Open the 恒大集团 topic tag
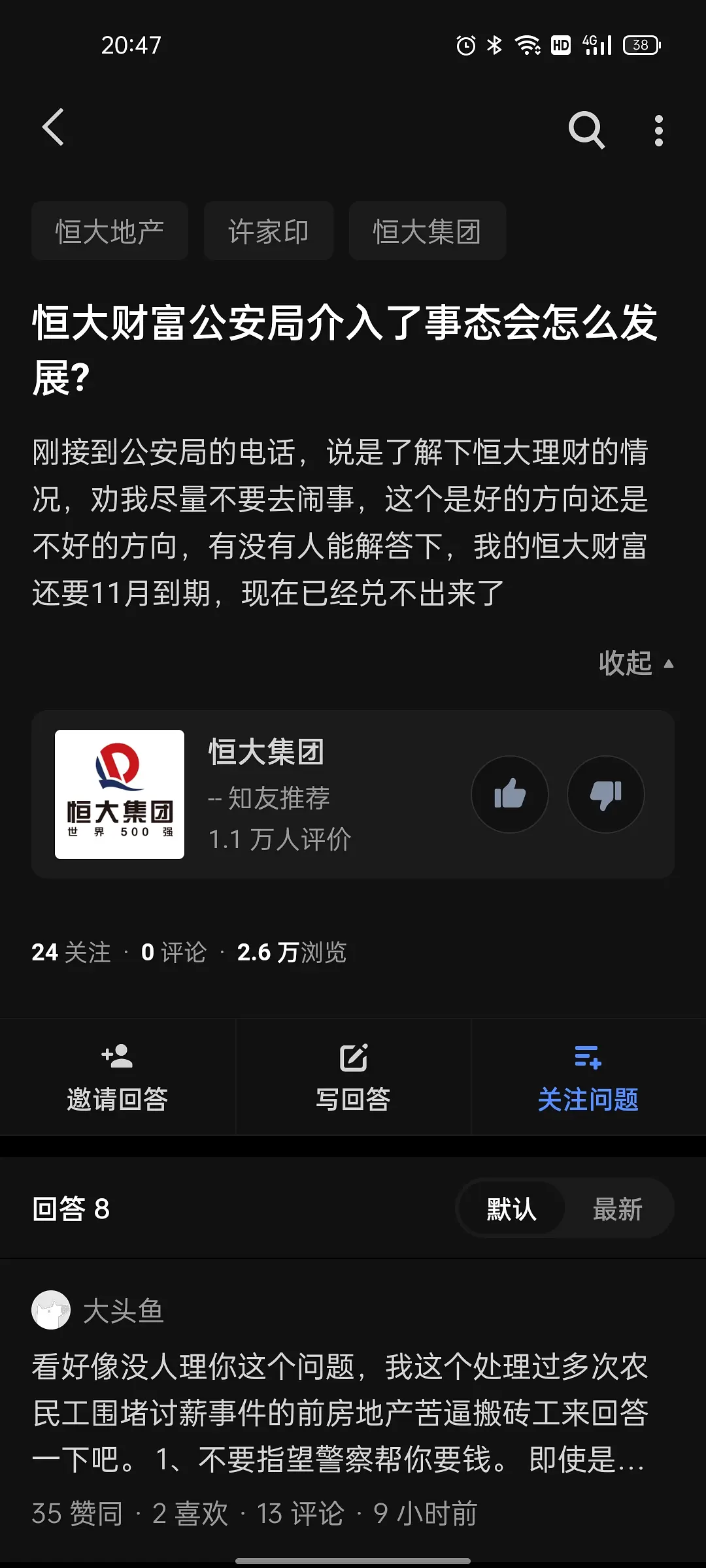 (x=427, y=231)
